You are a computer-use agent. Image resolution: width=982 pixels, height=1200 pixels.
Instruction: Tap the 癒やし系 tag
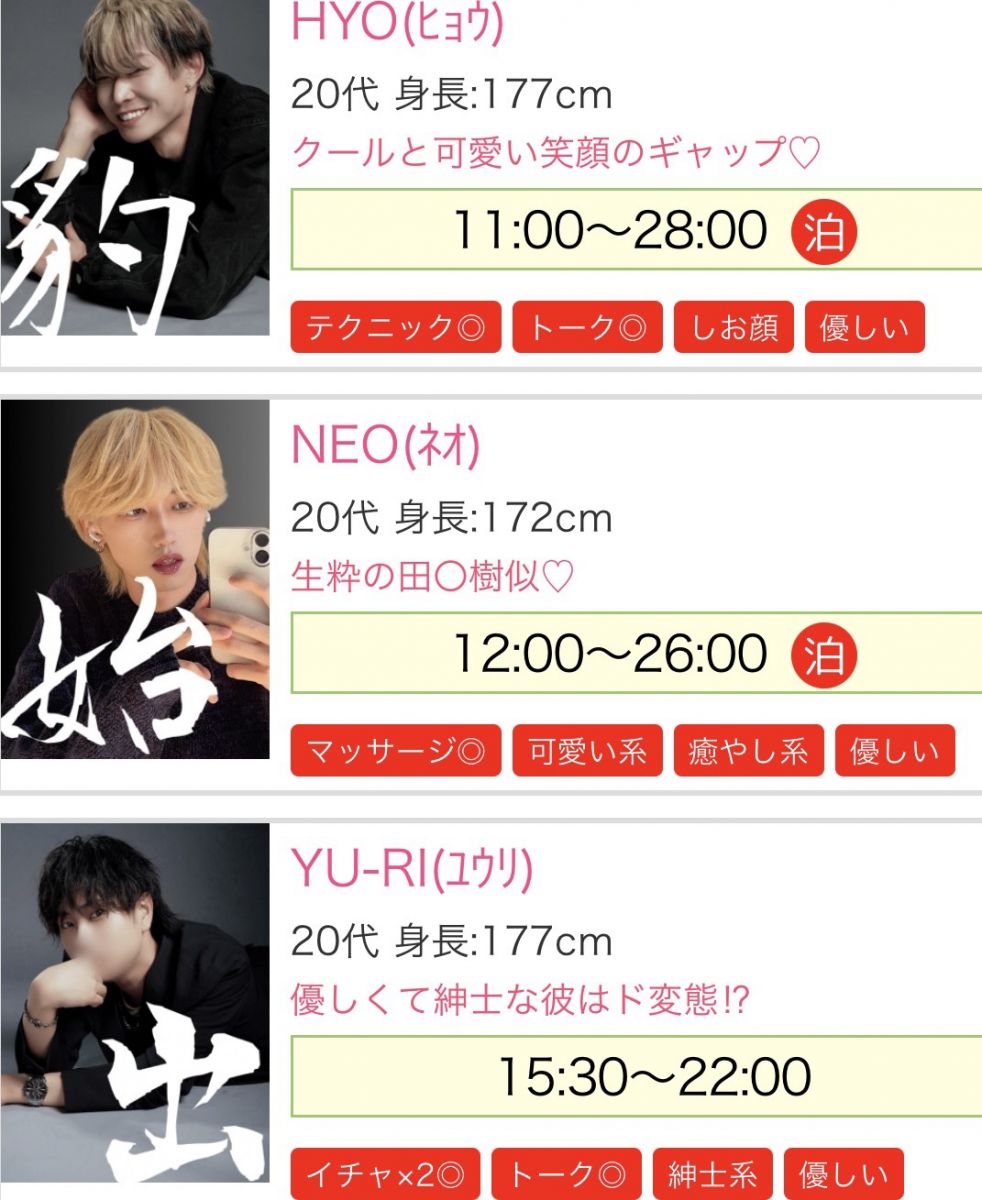point(748,752)
